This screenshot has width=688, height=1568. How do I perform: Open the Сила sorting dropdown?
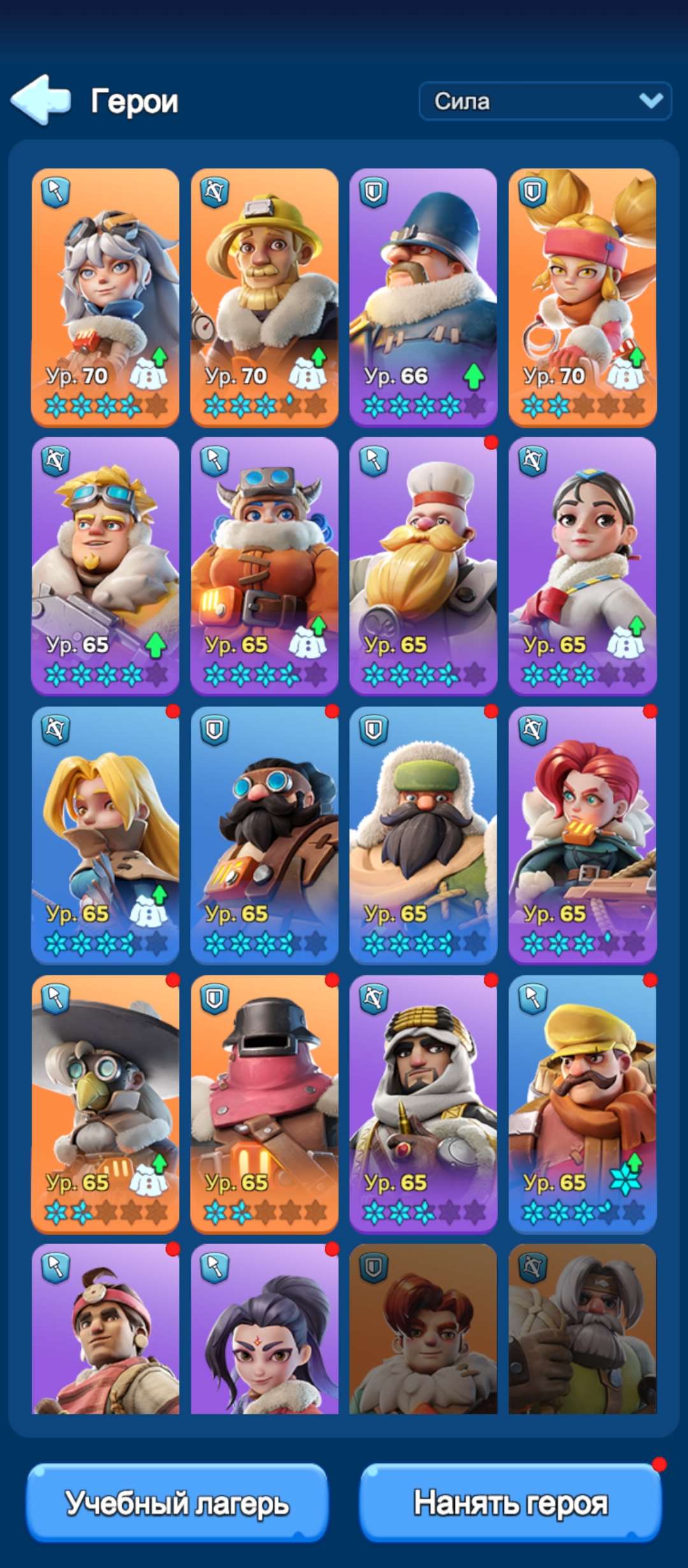545,101
